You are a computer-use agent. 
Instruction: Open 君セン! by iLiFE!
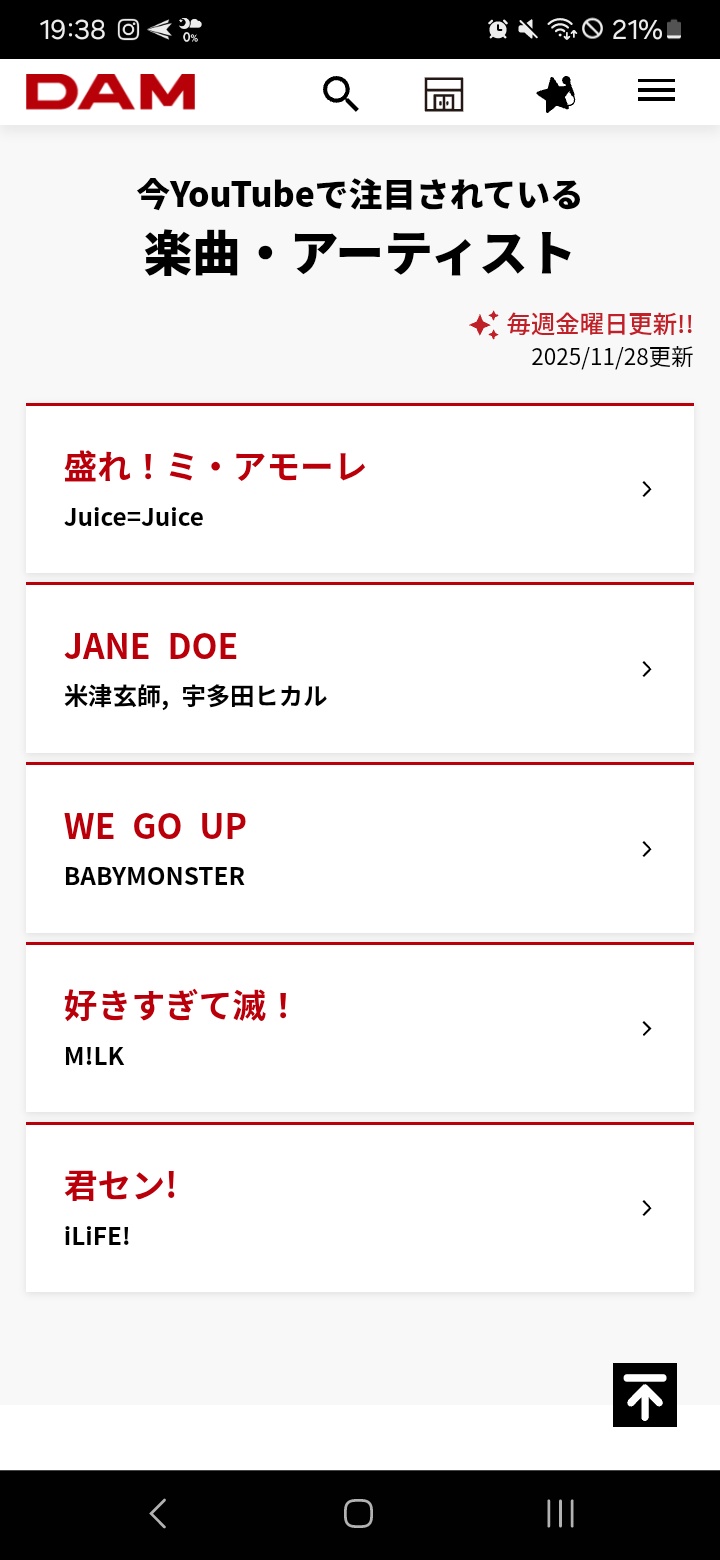tap(360, 1208)
